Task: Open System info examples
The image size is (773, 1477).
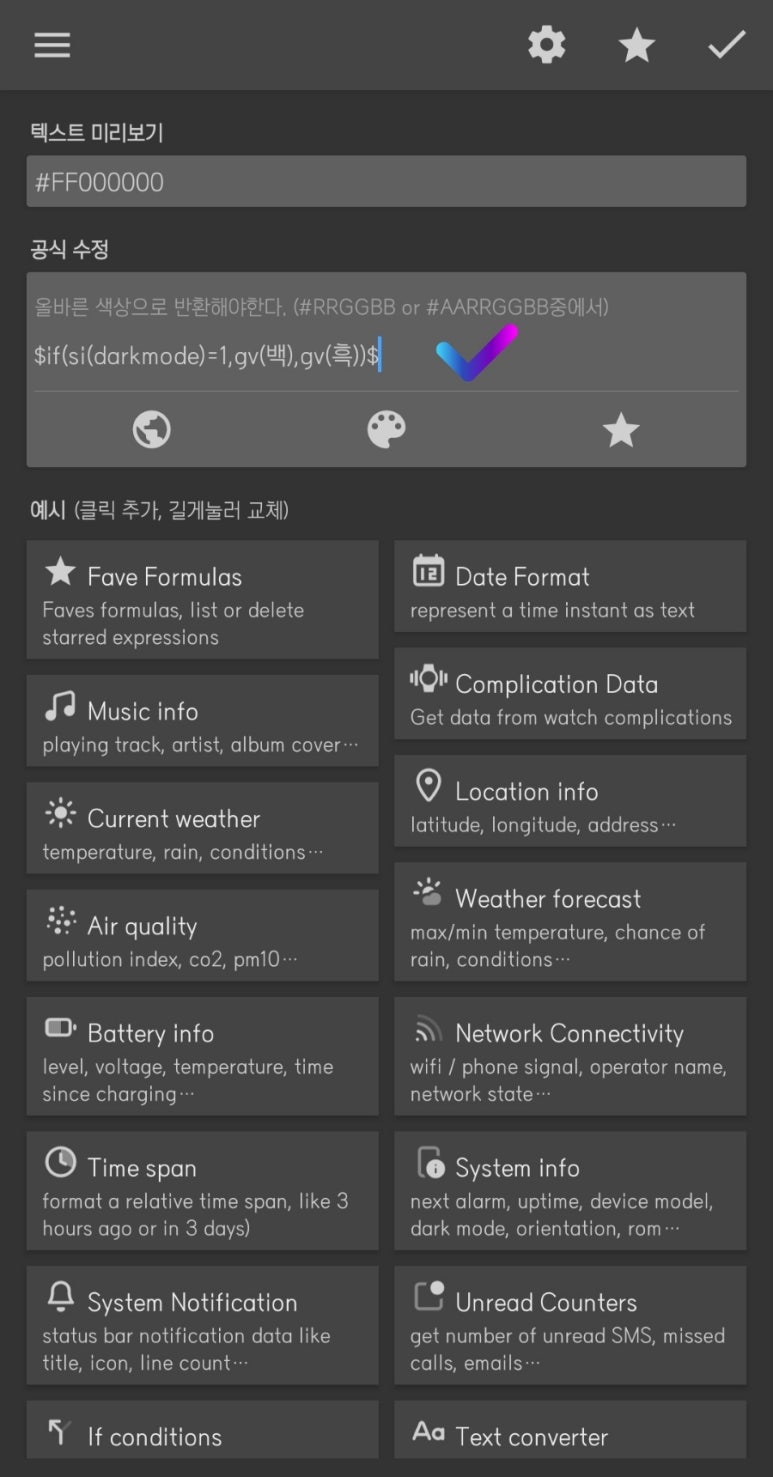Action: tap(570, 1190)
